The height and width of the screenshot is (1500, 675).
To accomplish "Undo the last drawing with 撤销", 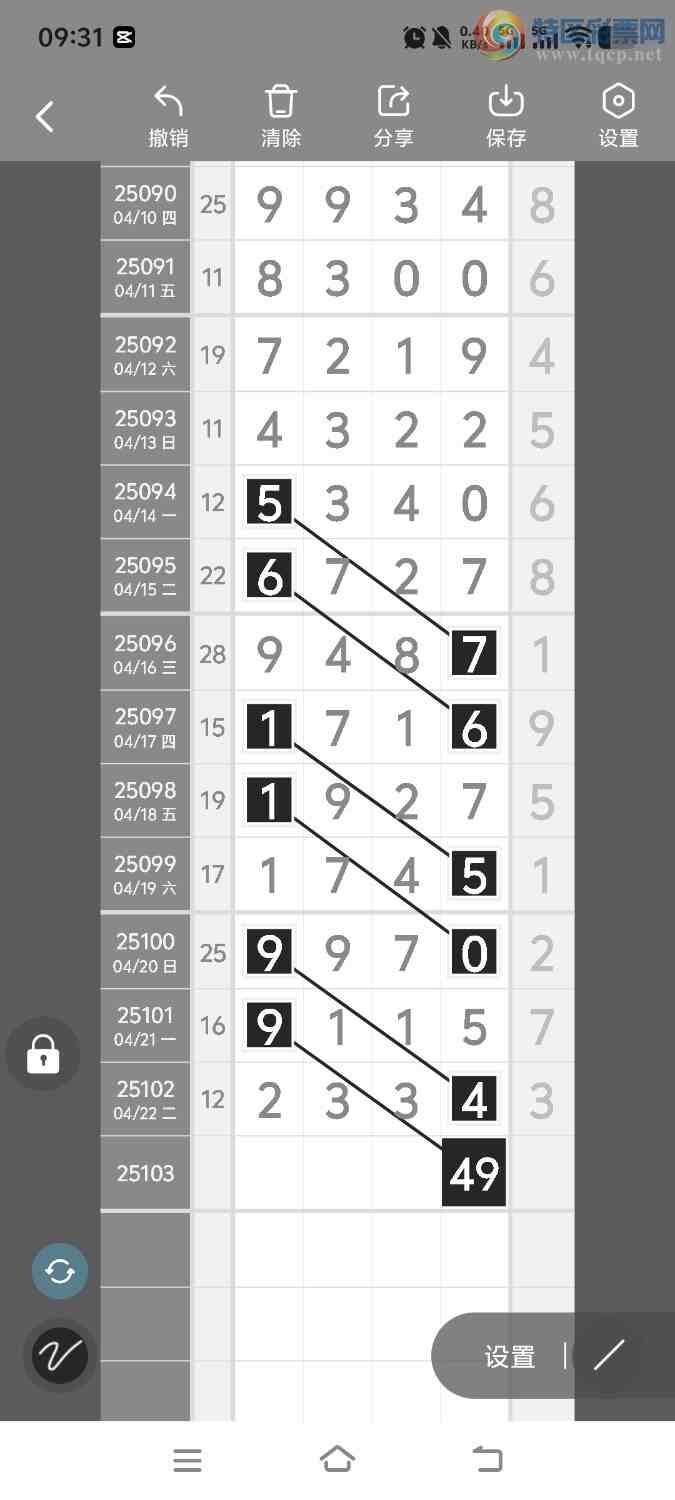I will point(168,116).
